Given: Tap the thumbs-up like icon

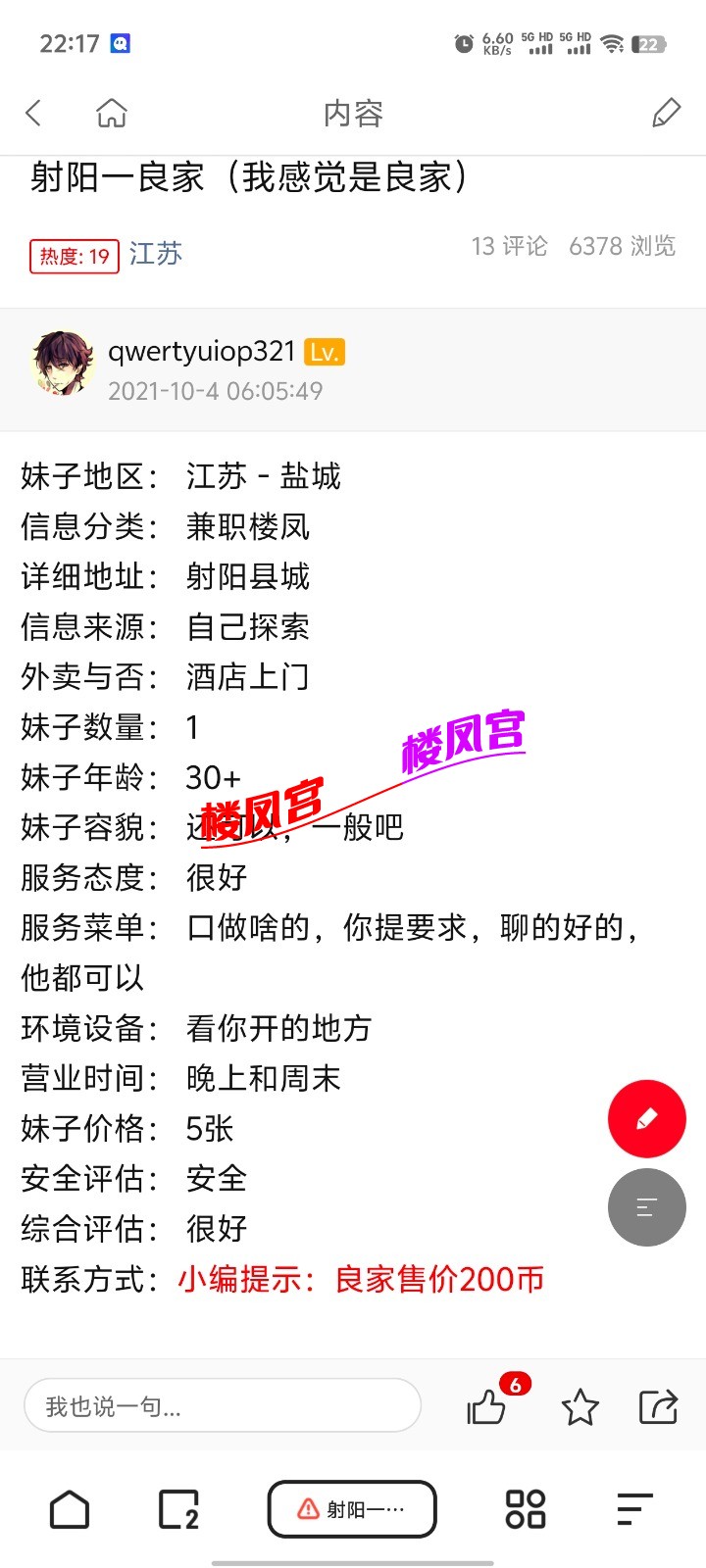Looking at the screenshot, I should click(x=485, y=1408).
